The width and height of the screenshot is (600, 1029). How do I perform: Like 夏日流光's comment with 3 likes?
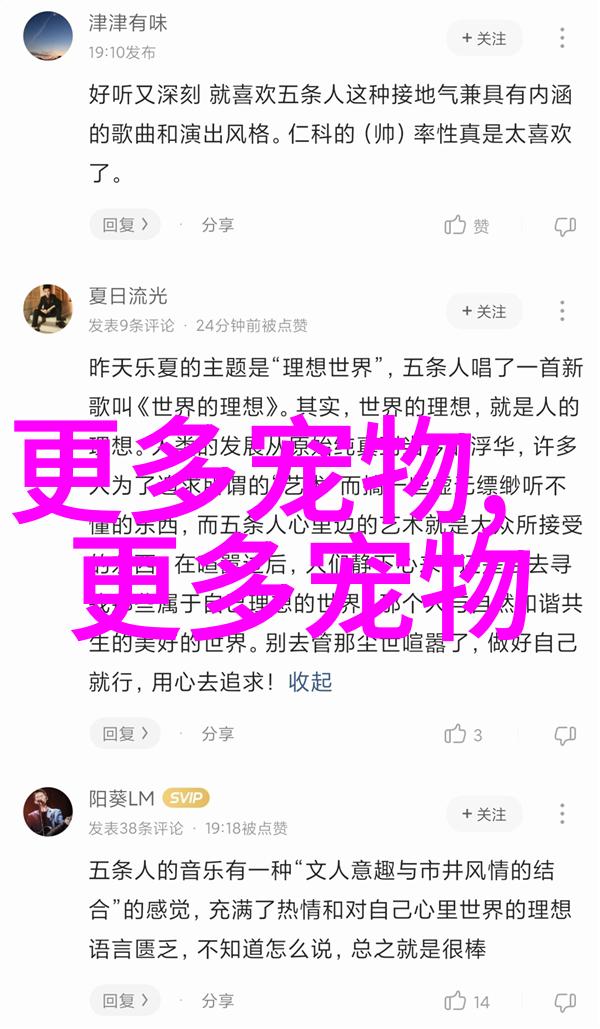(x=463, y=734)
